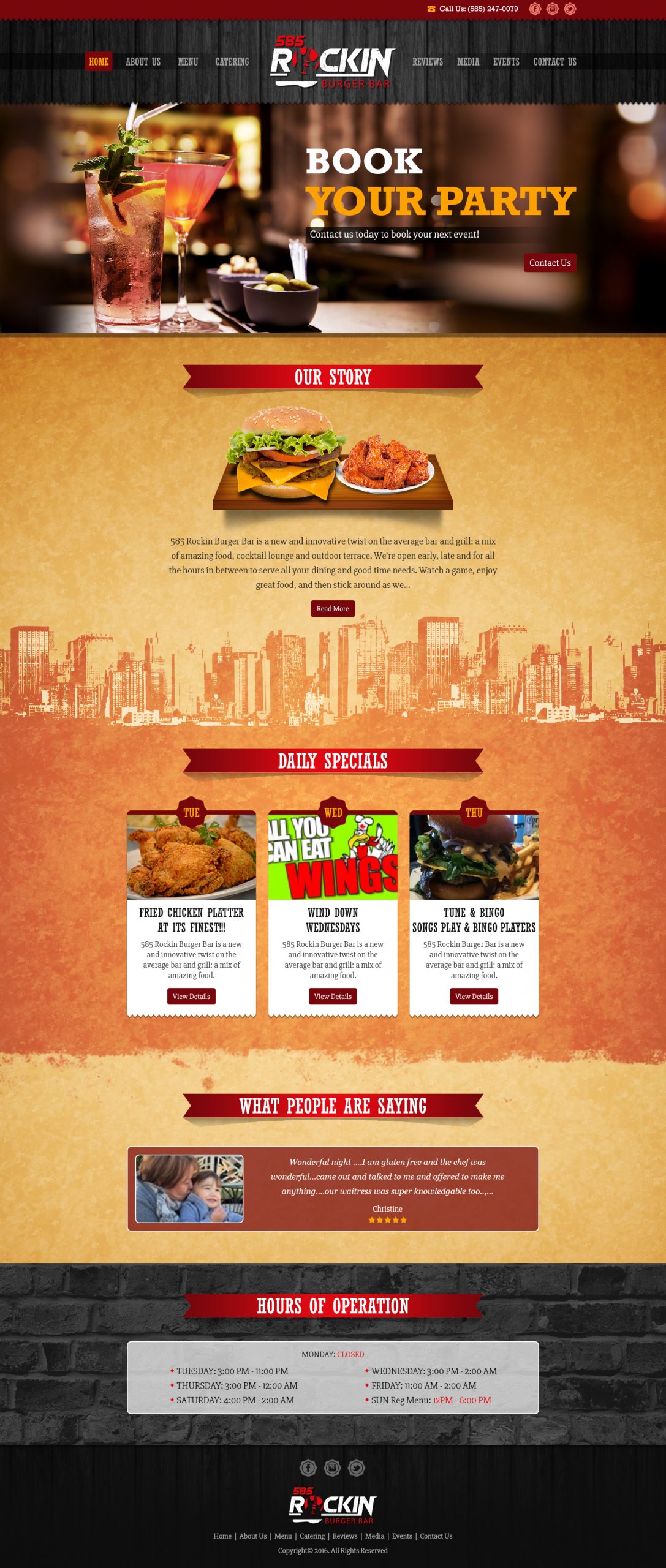Open the footer Contact Us link

[436, 1536]
